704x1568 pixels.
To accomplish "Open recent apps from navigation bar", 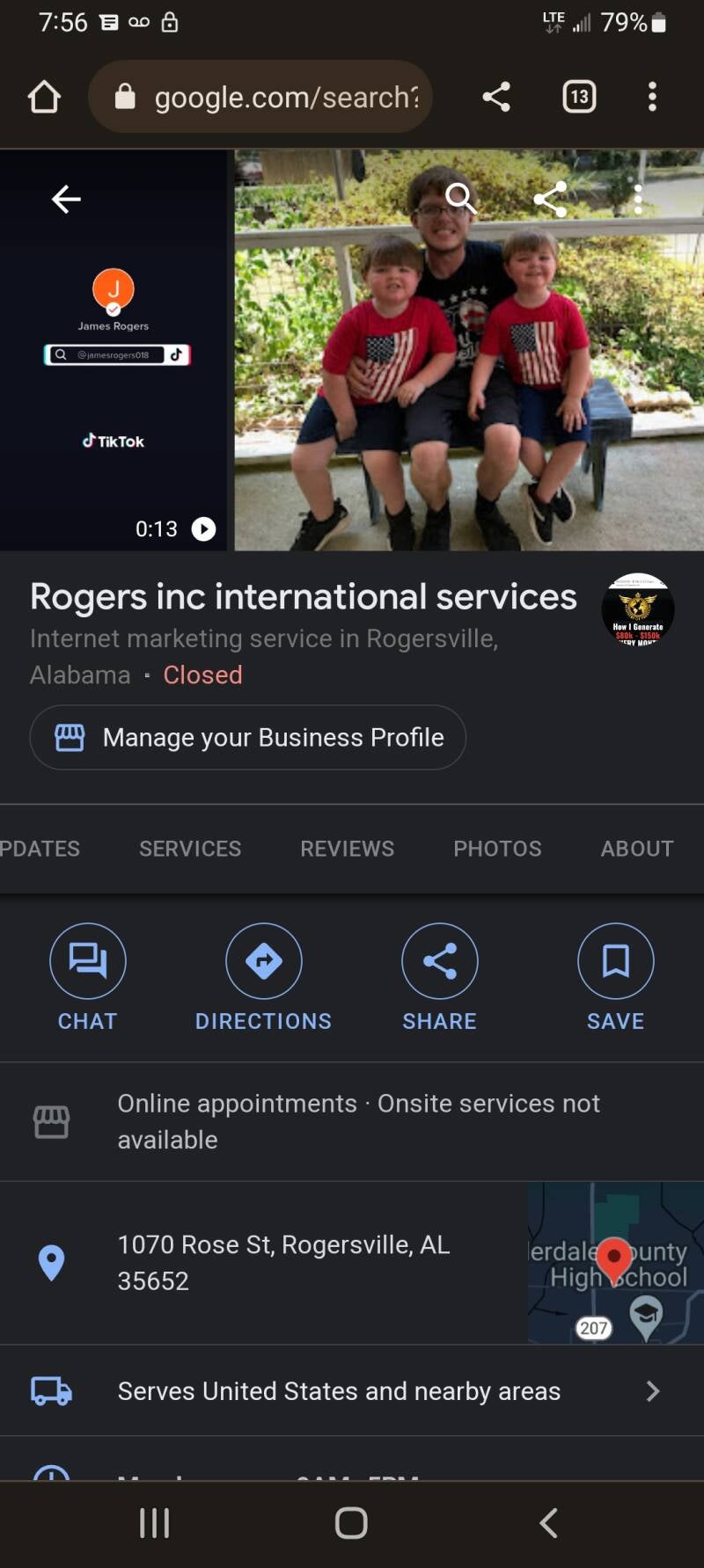I will 155,1522.
